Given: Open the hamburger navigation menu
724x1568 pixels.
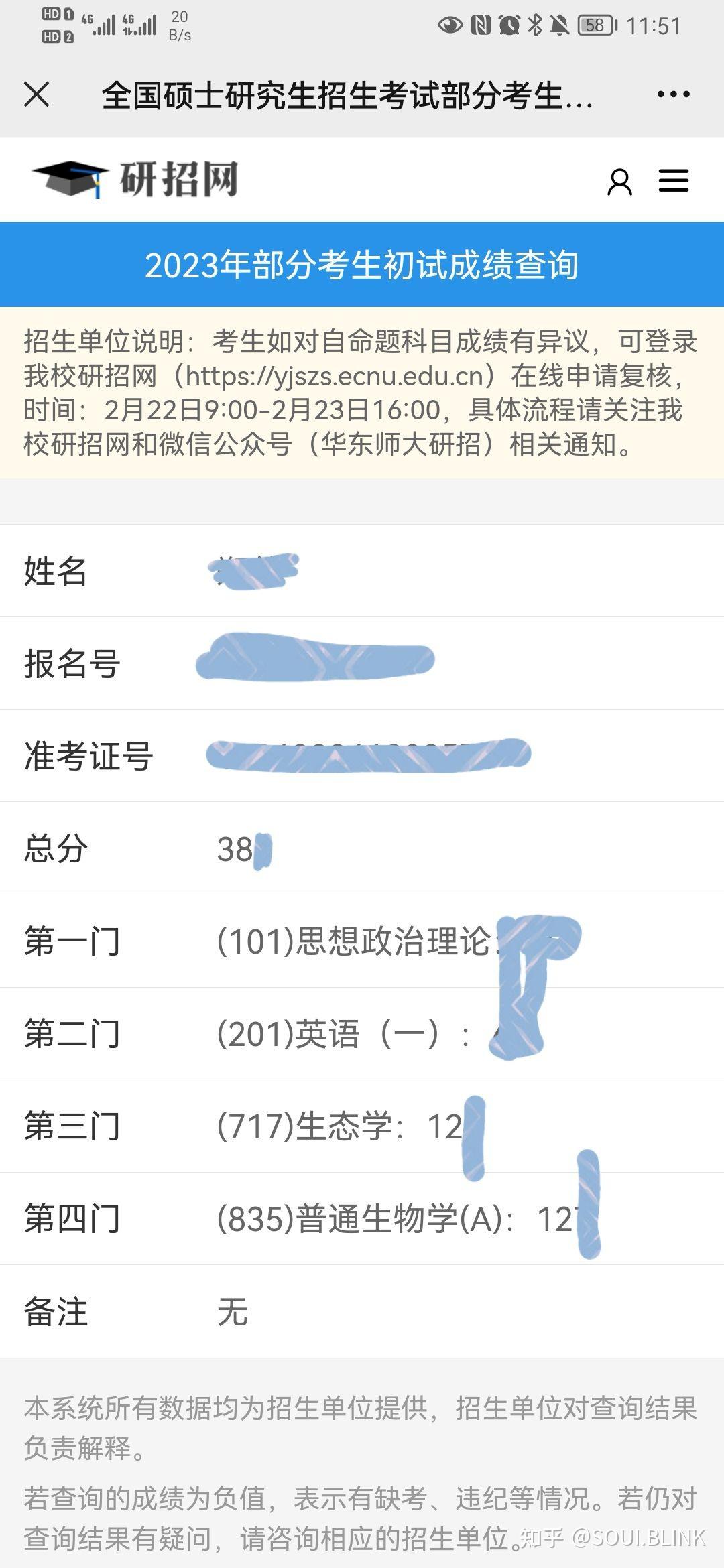Looking at the screenshot, I should (x=673, y=181).
